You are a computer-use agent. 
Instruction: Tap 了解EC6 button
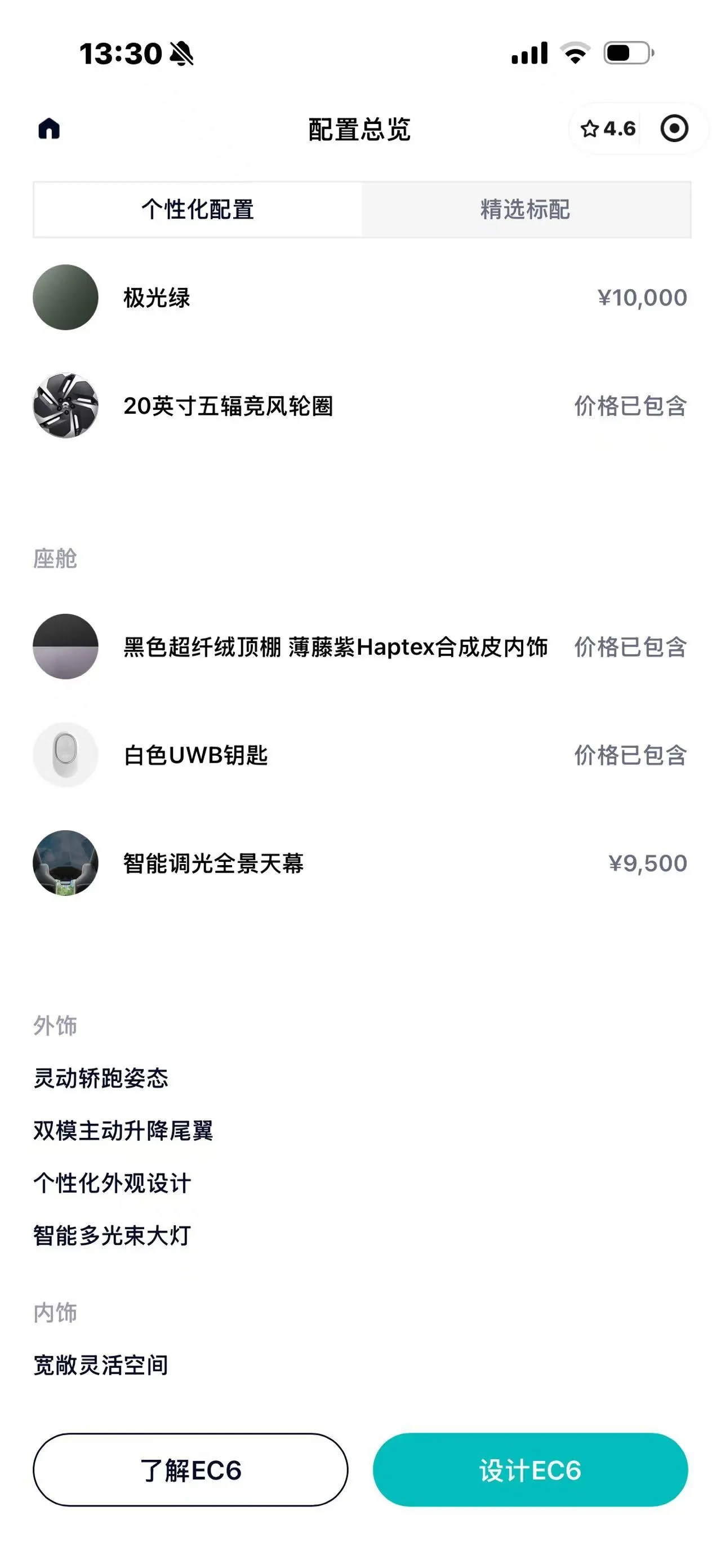coord(190,1469)
